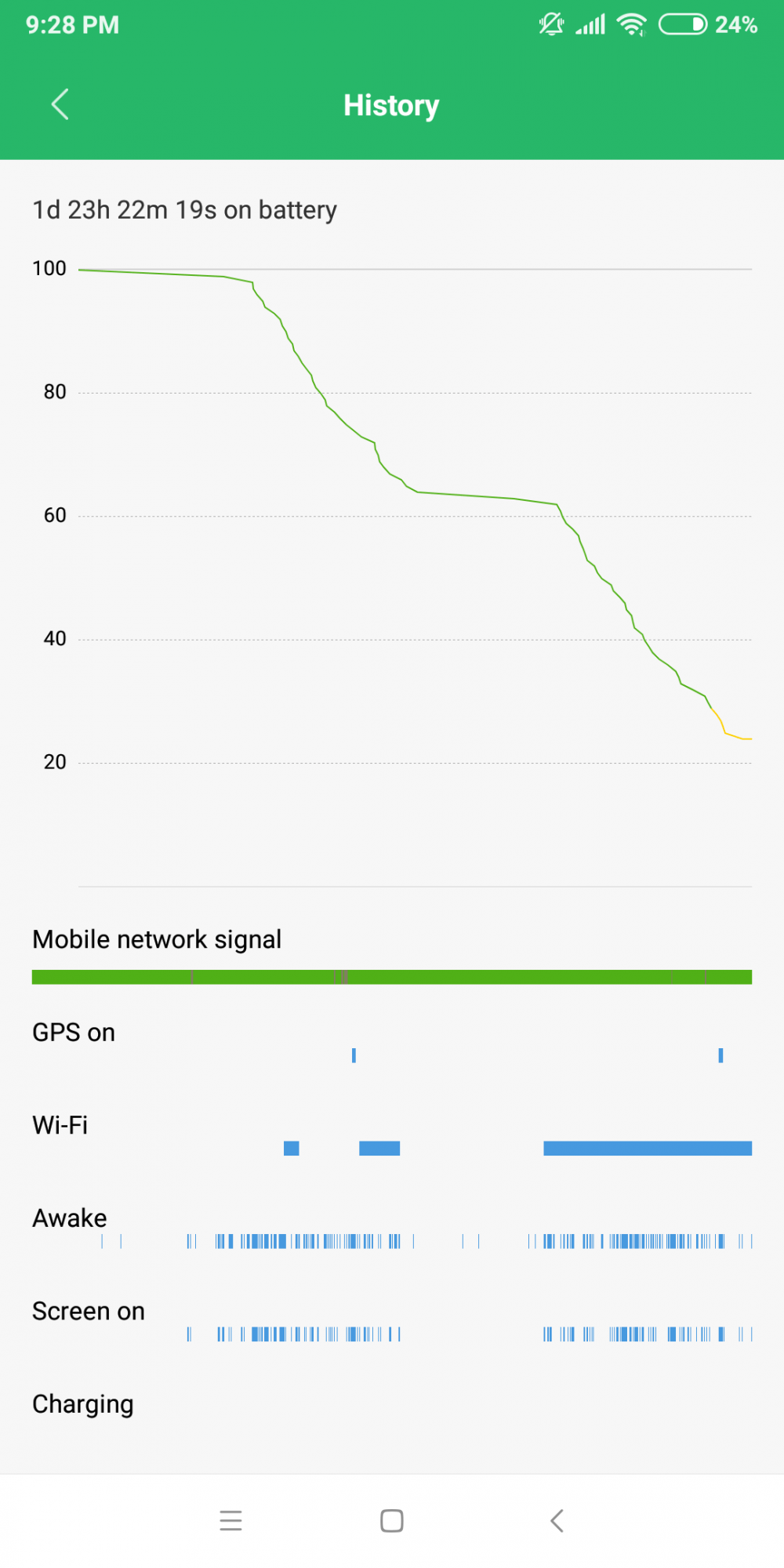Open recent apps from navigation bar
This screenshot has height=1568, width=784.
230,1520
